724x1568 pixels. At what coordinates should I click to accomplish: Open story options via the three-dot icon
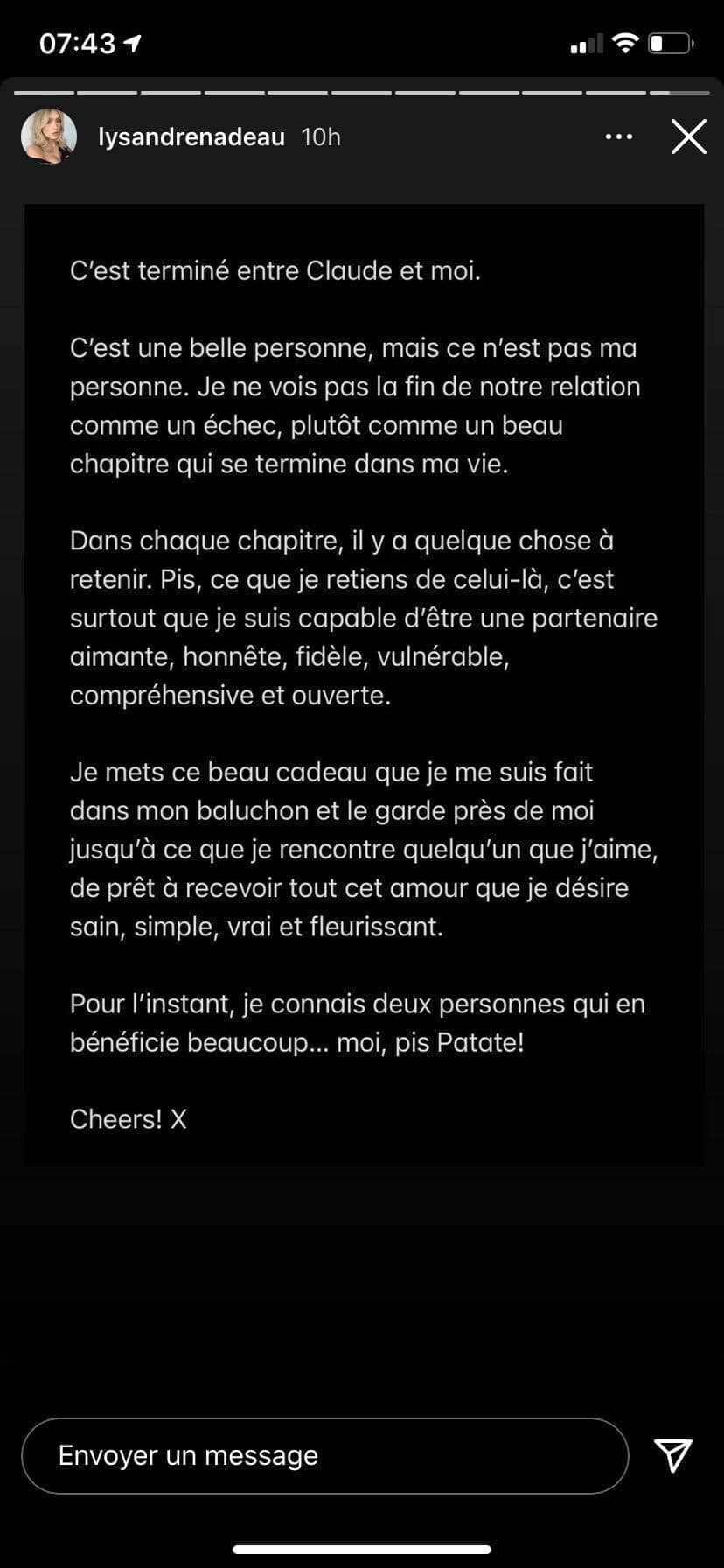(x=619, y=136)
